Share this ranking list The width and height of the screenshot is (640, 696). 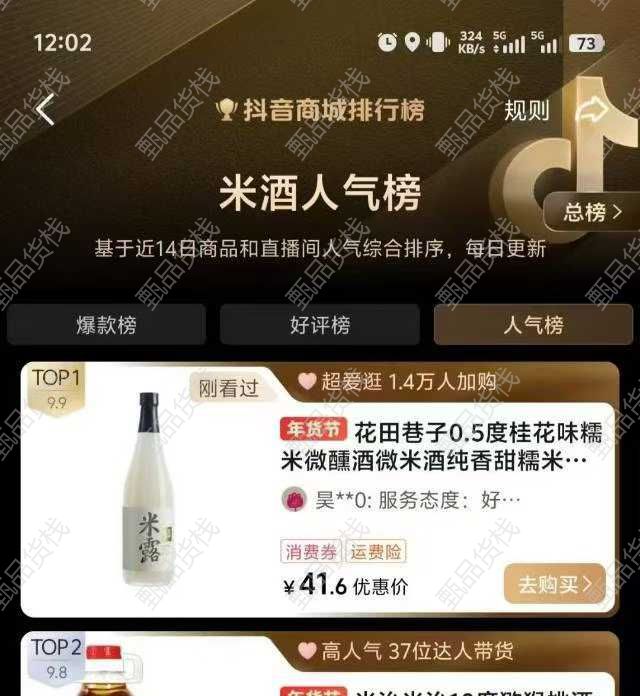pyautogui.click(x=594, y=110)
